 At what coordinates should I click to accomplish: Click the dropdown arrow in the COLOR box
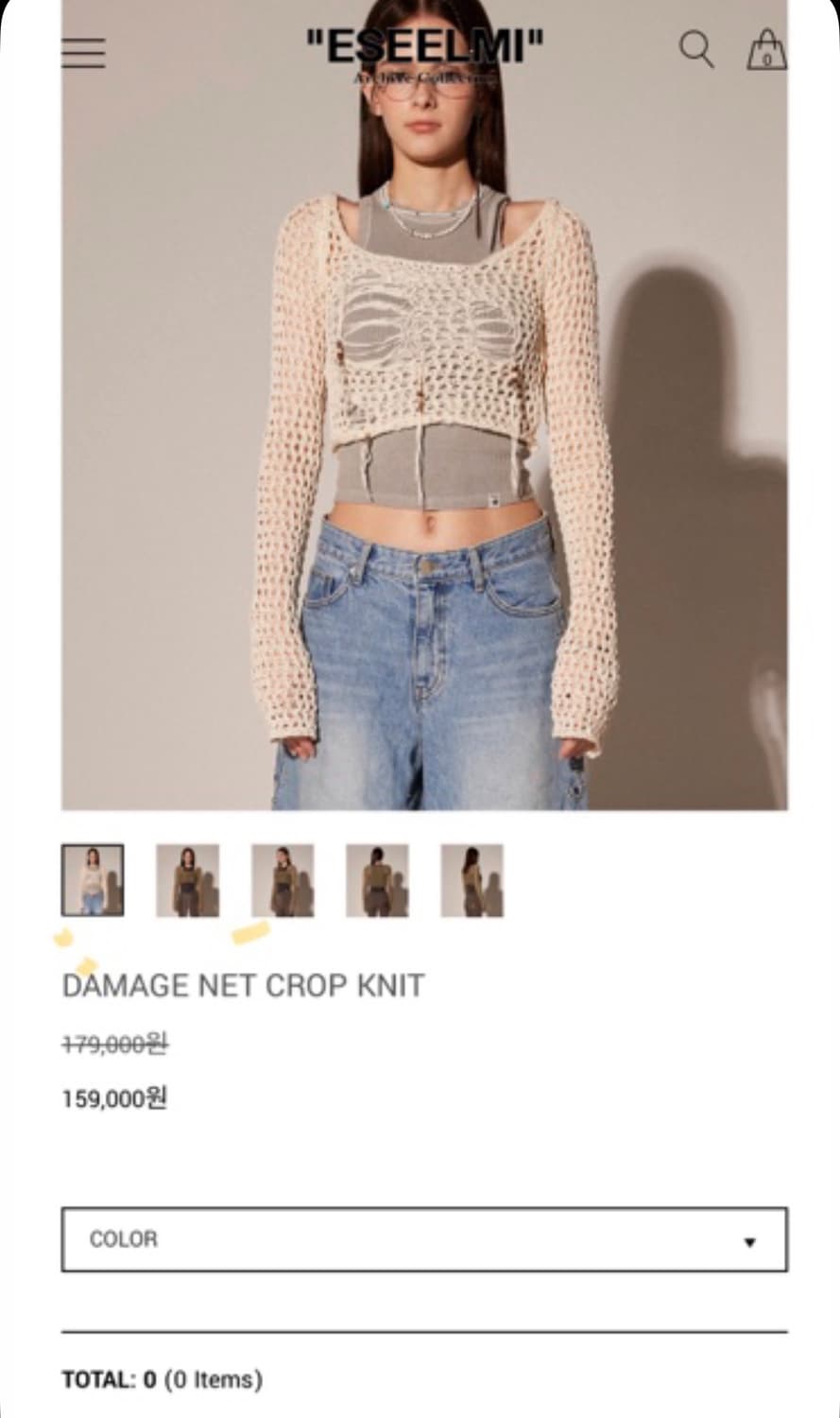[751, 1239]
